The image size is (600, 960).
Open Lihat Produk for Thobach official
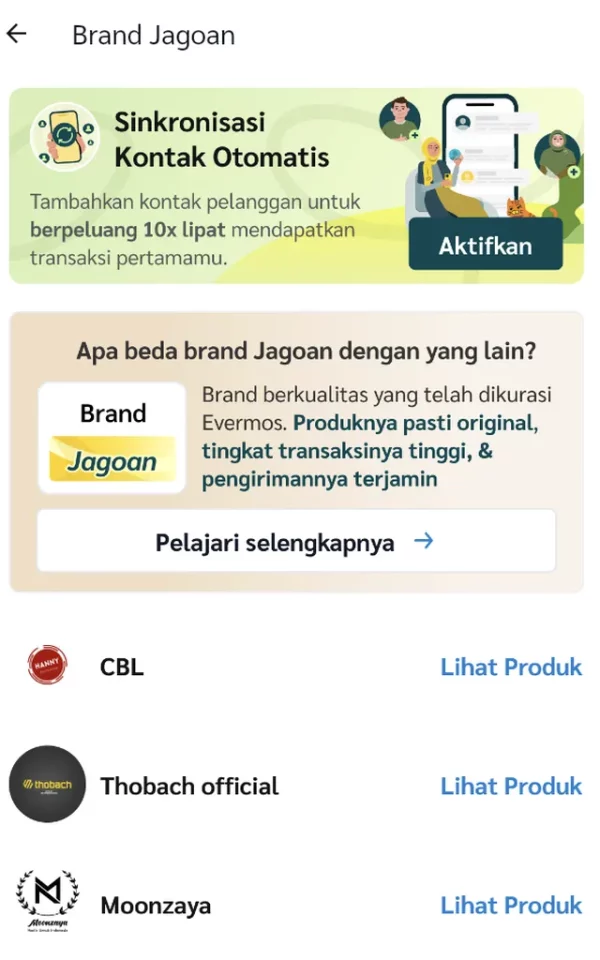point(510,786)
